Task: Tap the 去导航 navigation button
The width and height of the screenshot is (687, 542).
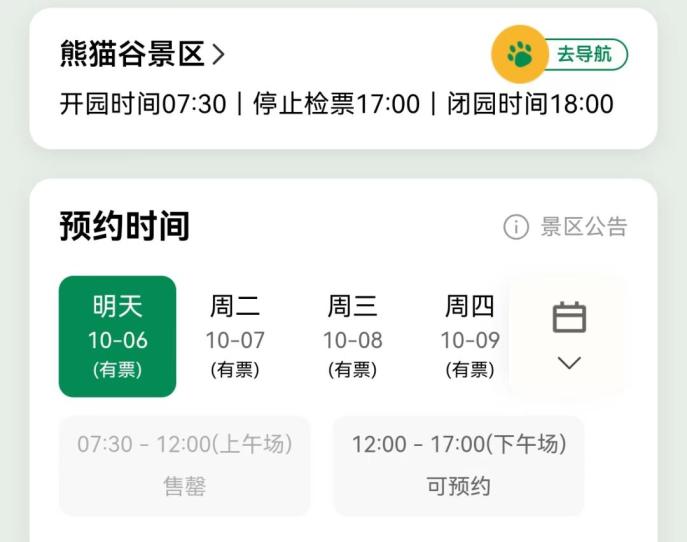Action: coord(560,54)
